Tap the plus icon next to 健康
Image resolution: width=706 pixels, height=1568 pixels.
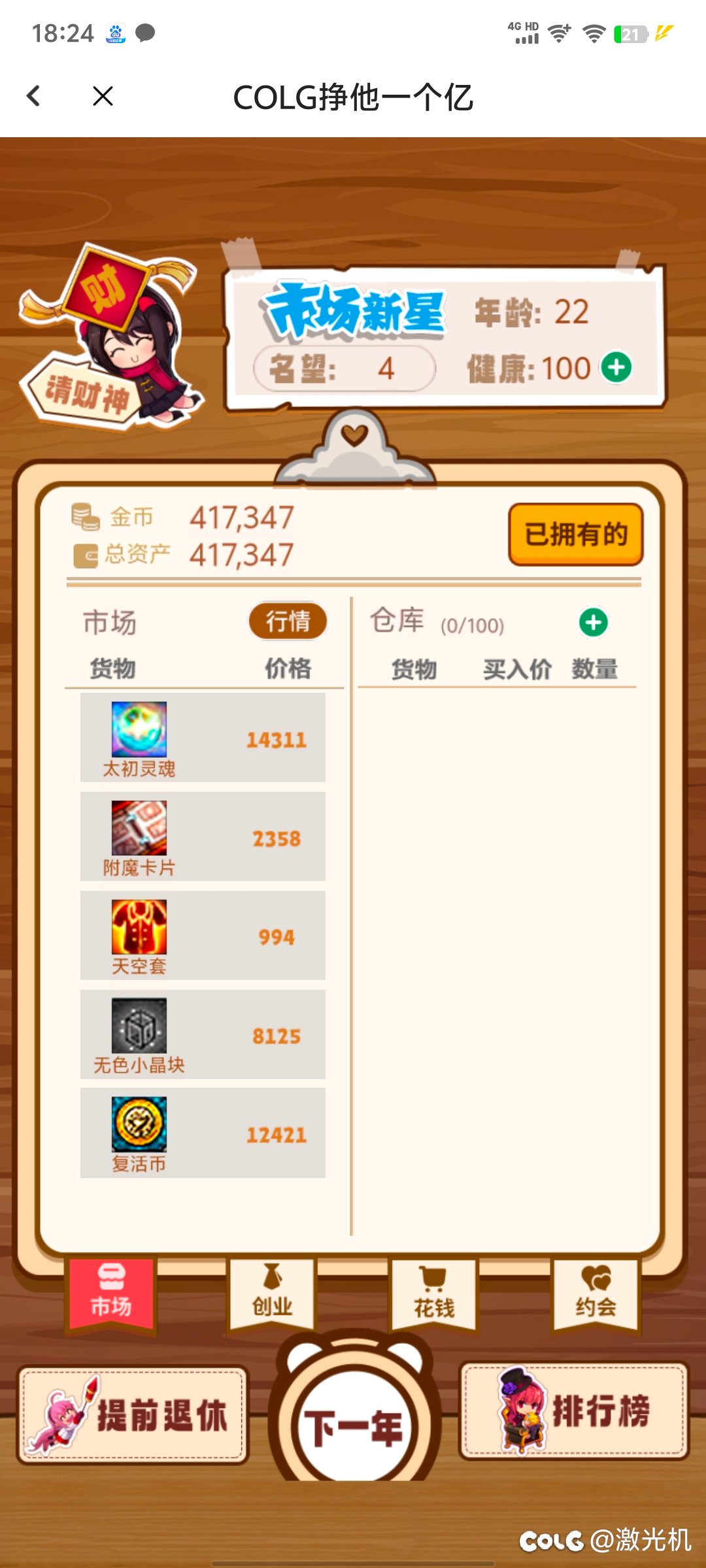(x=616, y=367)
